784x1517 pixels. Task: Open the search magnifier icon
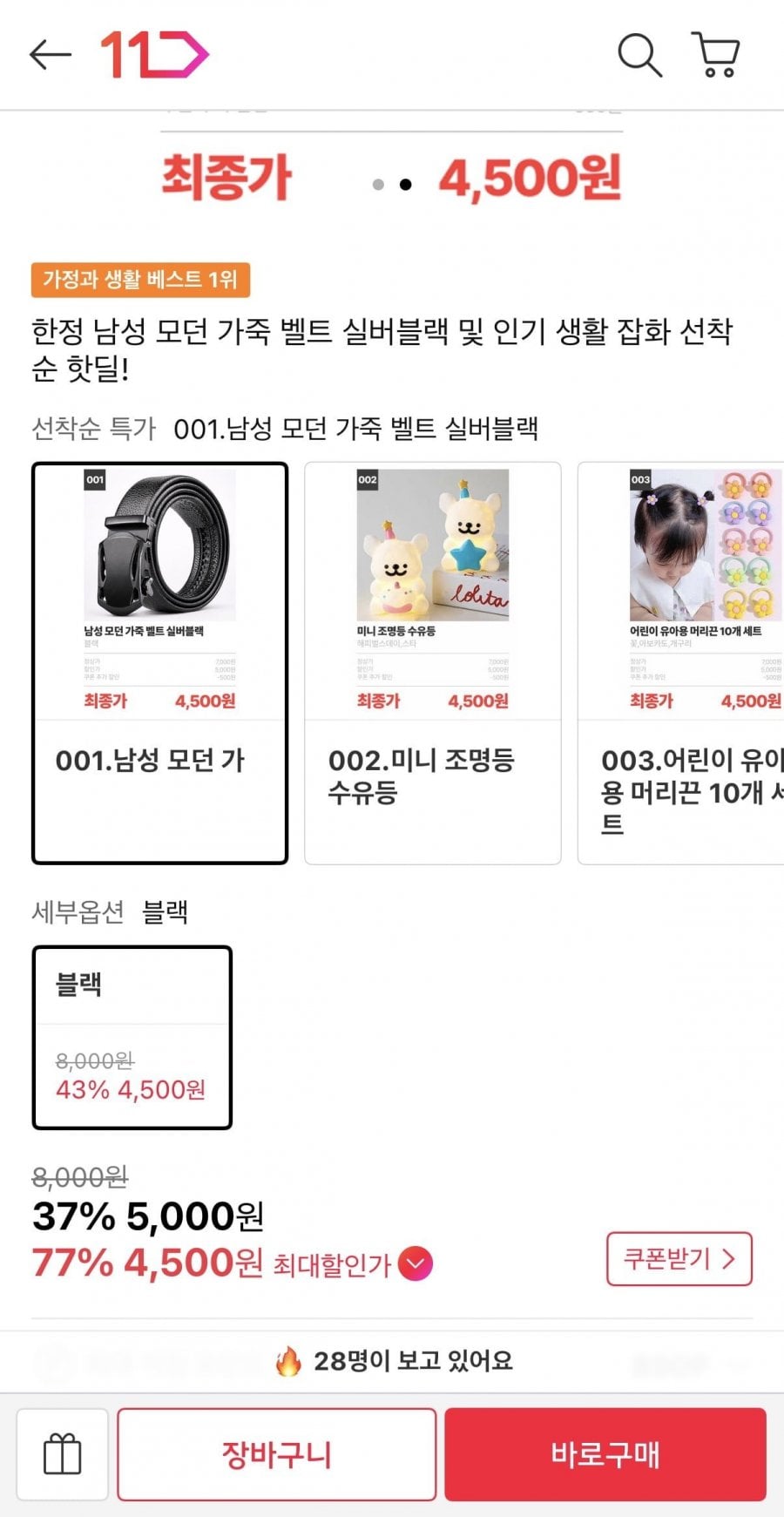(x=639, y=55)
